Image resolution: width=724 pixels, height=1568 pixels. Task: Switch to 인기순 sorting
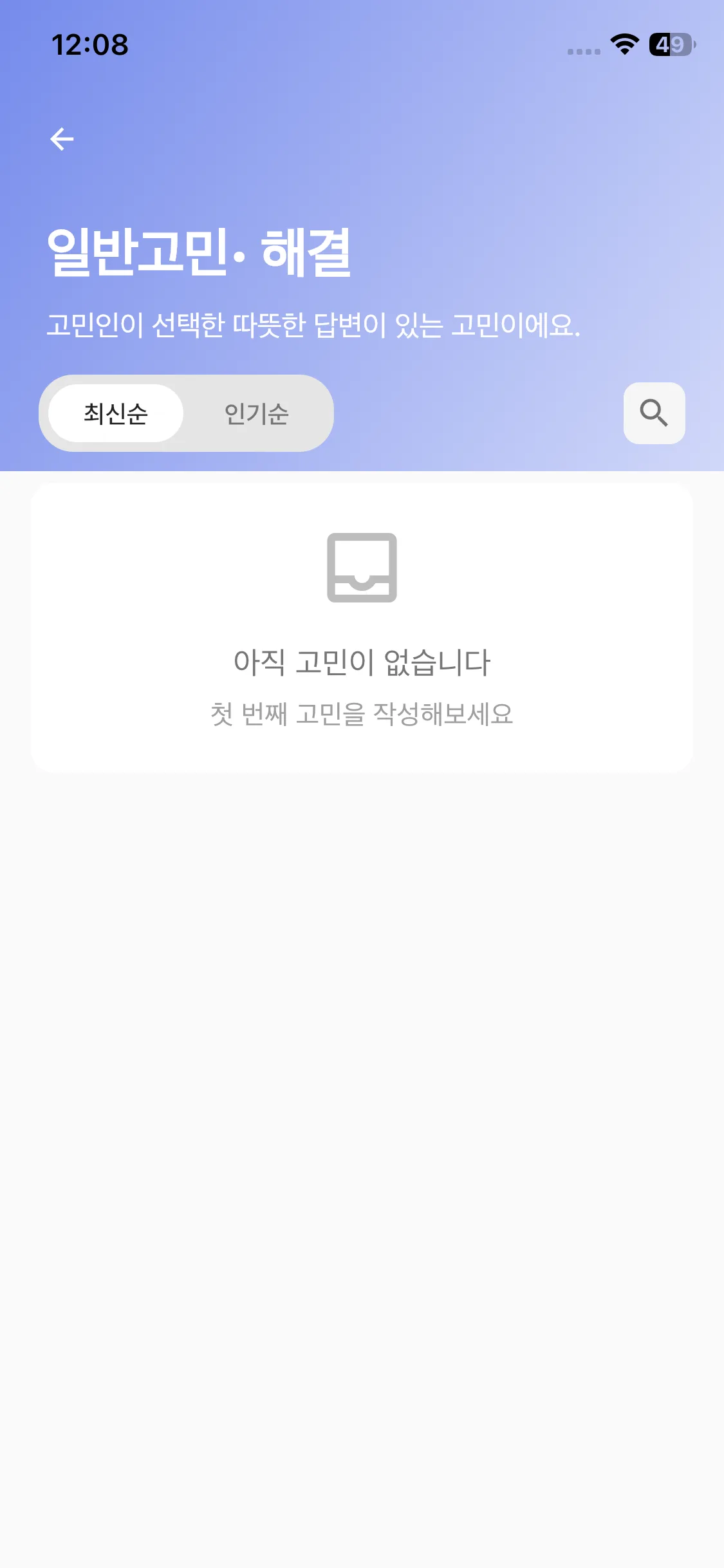tap(256, 413)
